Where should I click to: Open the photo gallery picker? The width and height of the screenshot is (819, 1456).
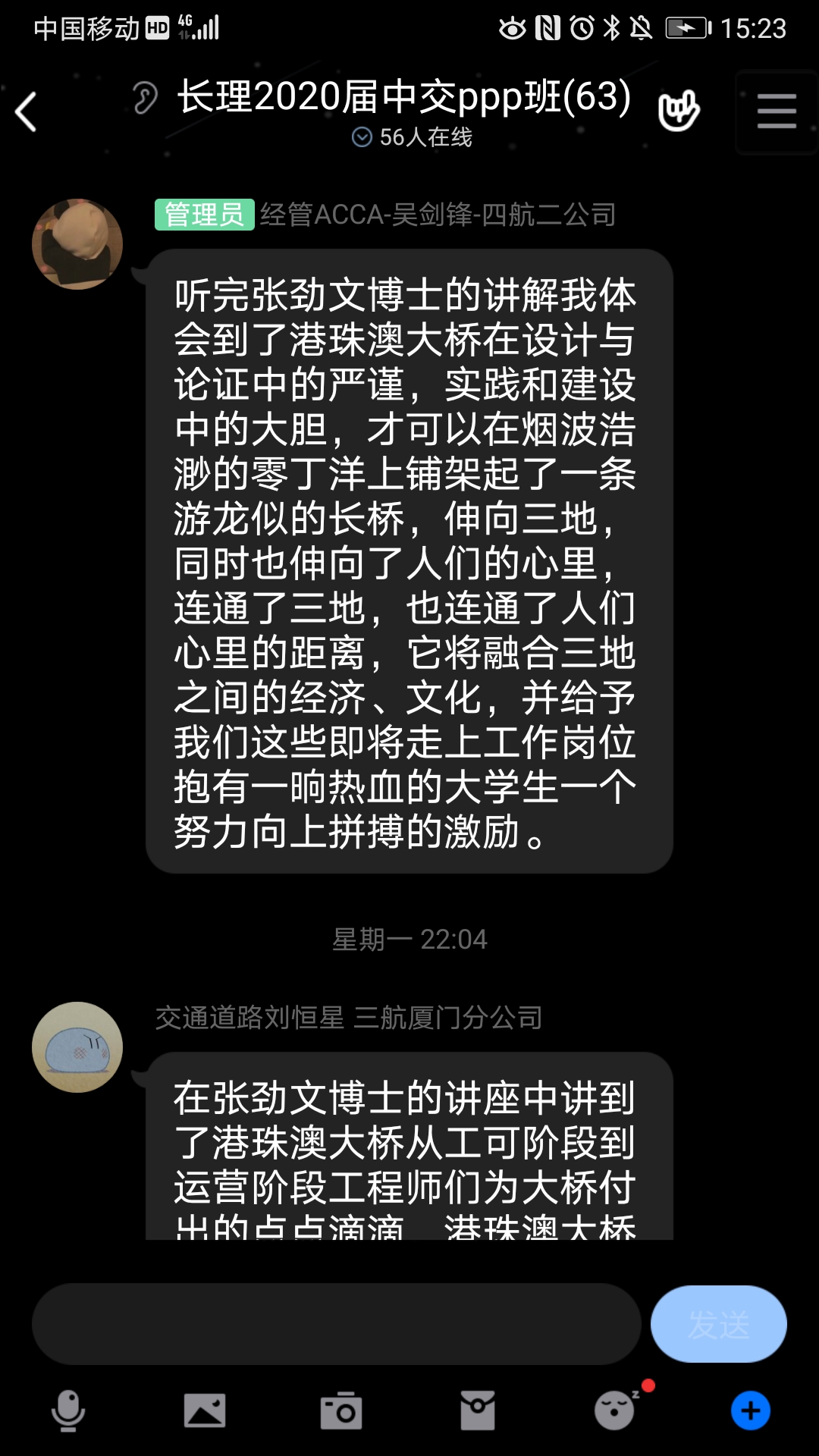click(x=205, y=1410)
